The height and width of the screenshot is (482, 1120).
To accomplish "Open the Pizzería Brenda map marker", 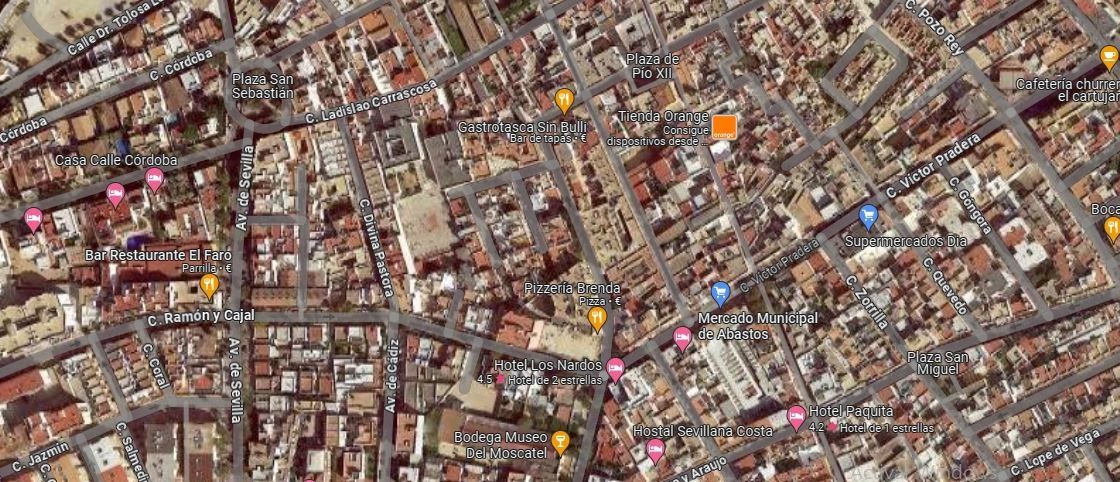I will tap(597, 319).
